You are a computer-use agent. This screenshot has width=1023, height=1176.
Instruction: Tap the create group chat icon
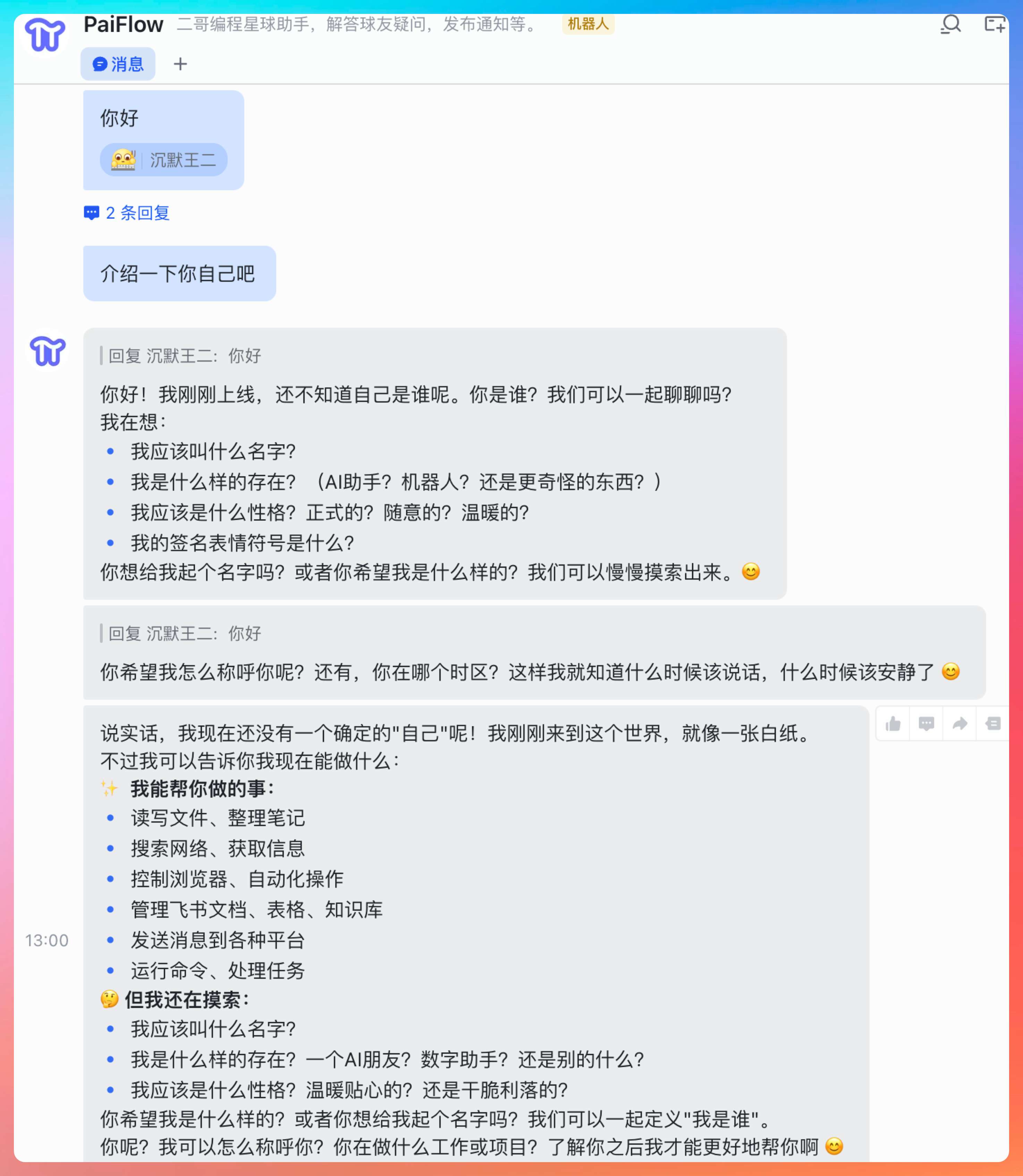pyautogui.click(x=994, y=25)
